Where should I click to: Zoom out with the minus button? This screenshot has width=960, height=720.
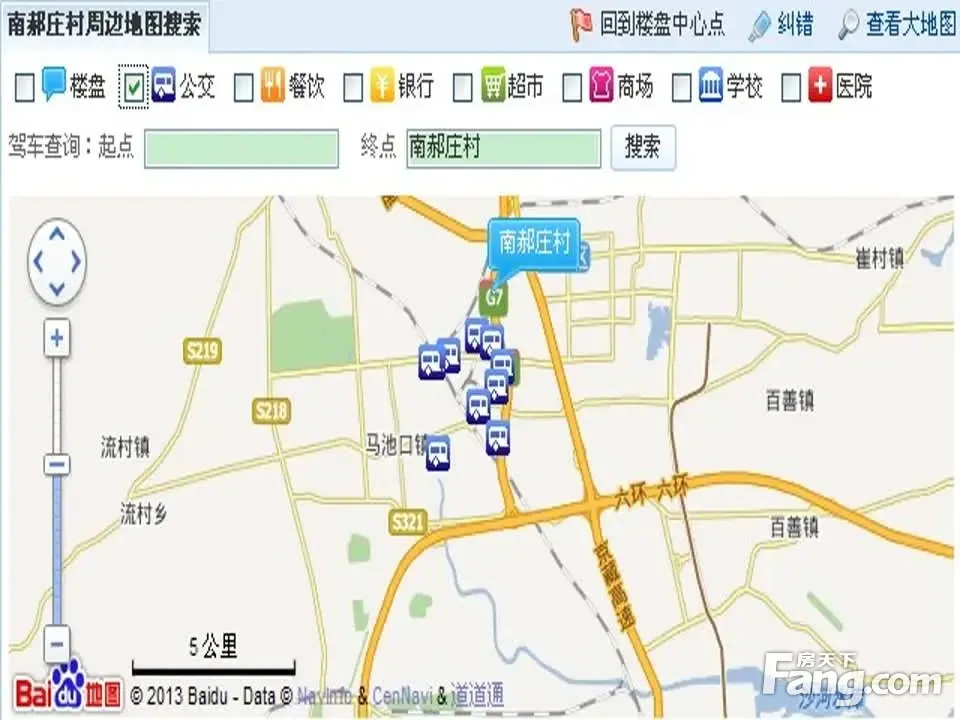coord(57,643)
